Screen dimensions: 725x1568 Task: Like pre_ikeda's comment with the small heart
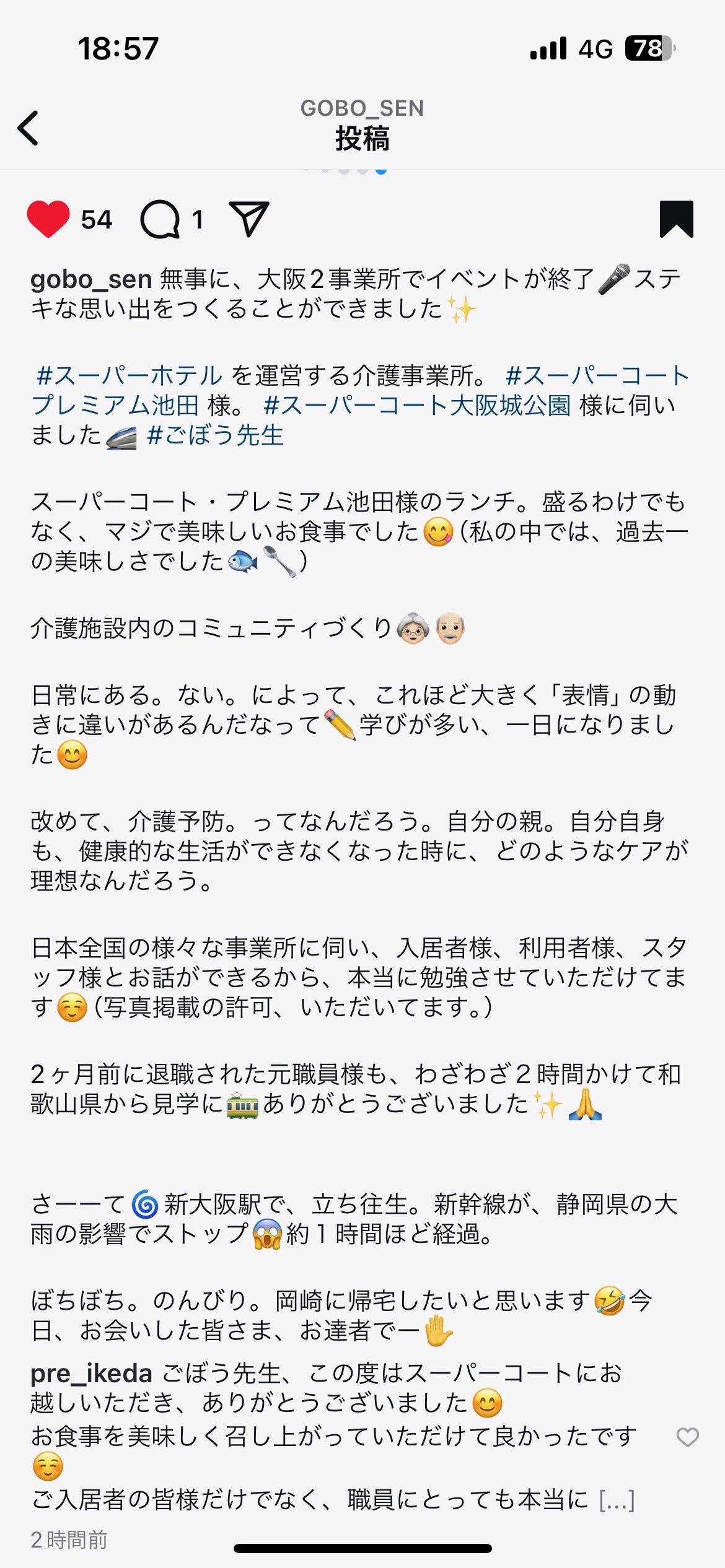[x=687, y=1437]
